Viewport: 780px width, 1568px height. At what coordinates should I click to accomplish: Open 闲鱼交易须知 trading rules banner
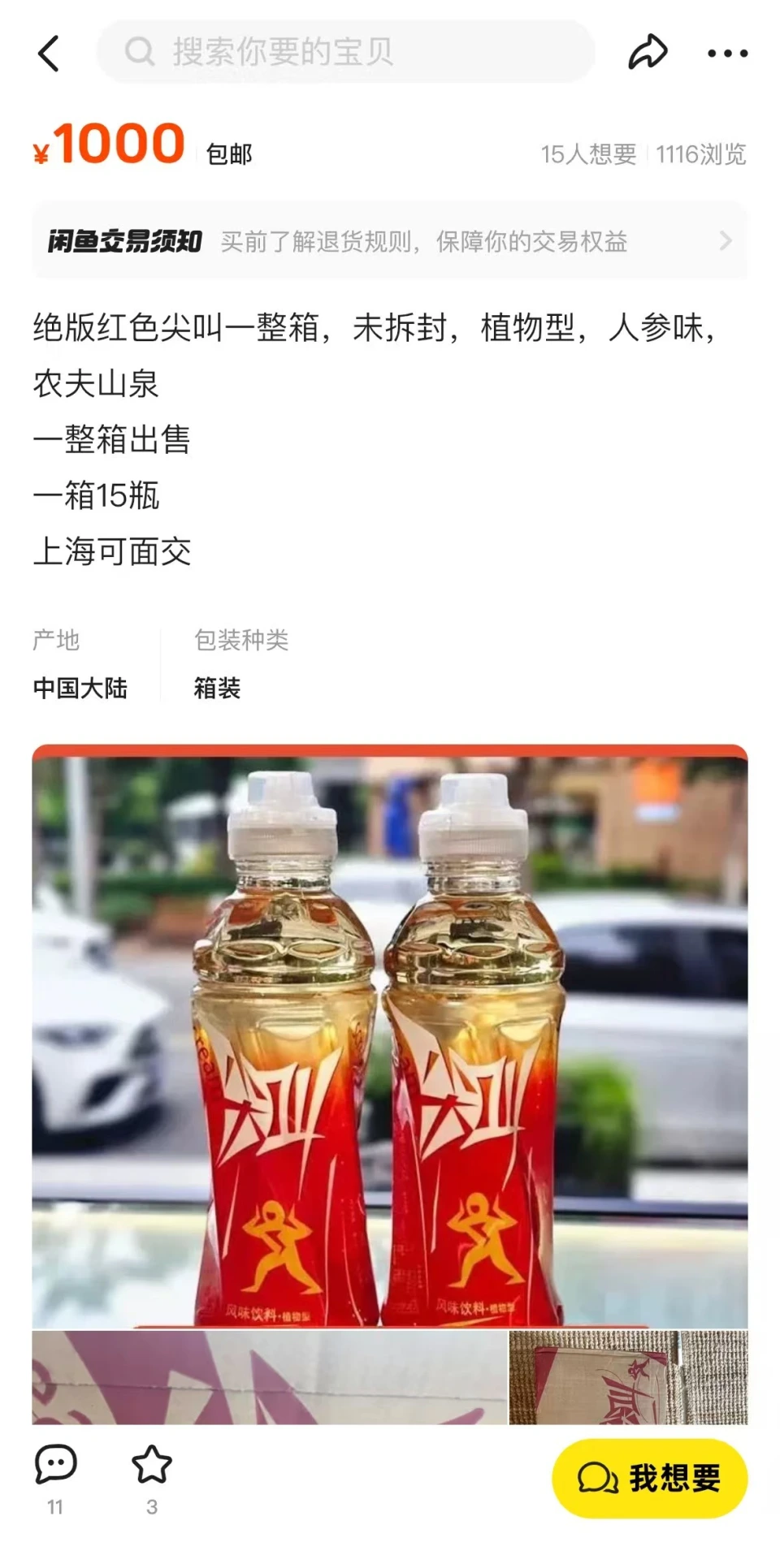tap(389, 241)
